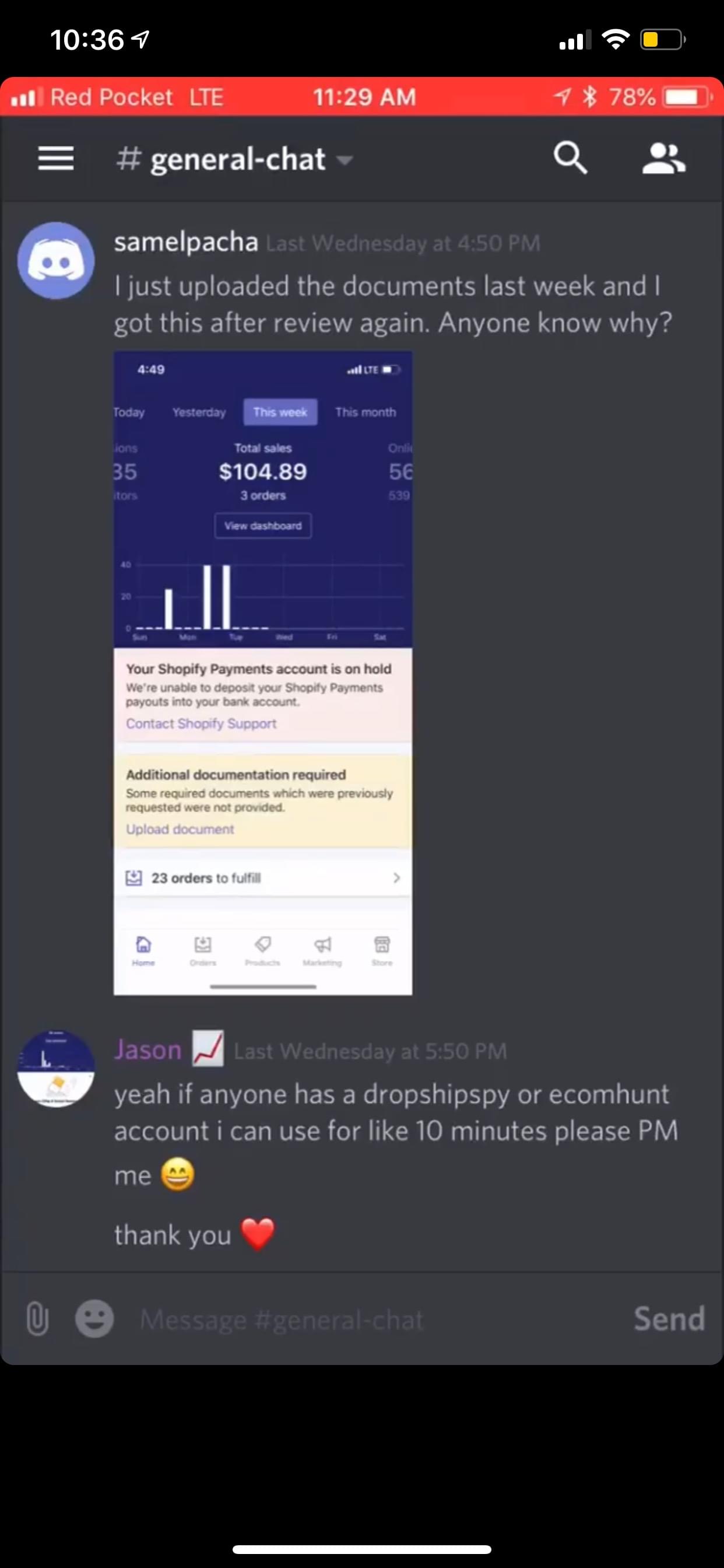The image size is (724, 1568).
Task: Attach a file with the paperclip
Action: pyautogui.click(x=37, y=1318)
